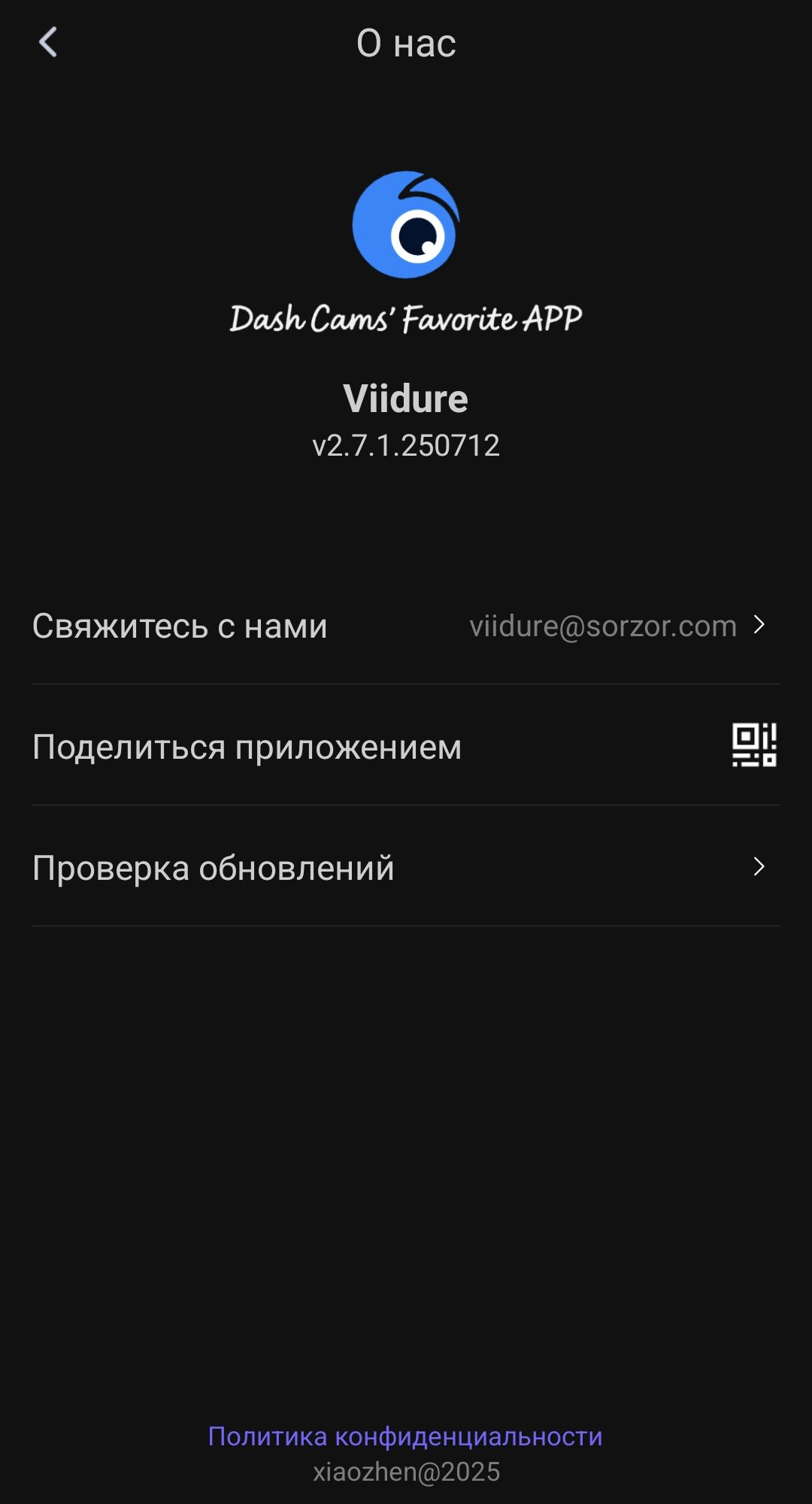Open Поделиться приложением to share the app

406,747
